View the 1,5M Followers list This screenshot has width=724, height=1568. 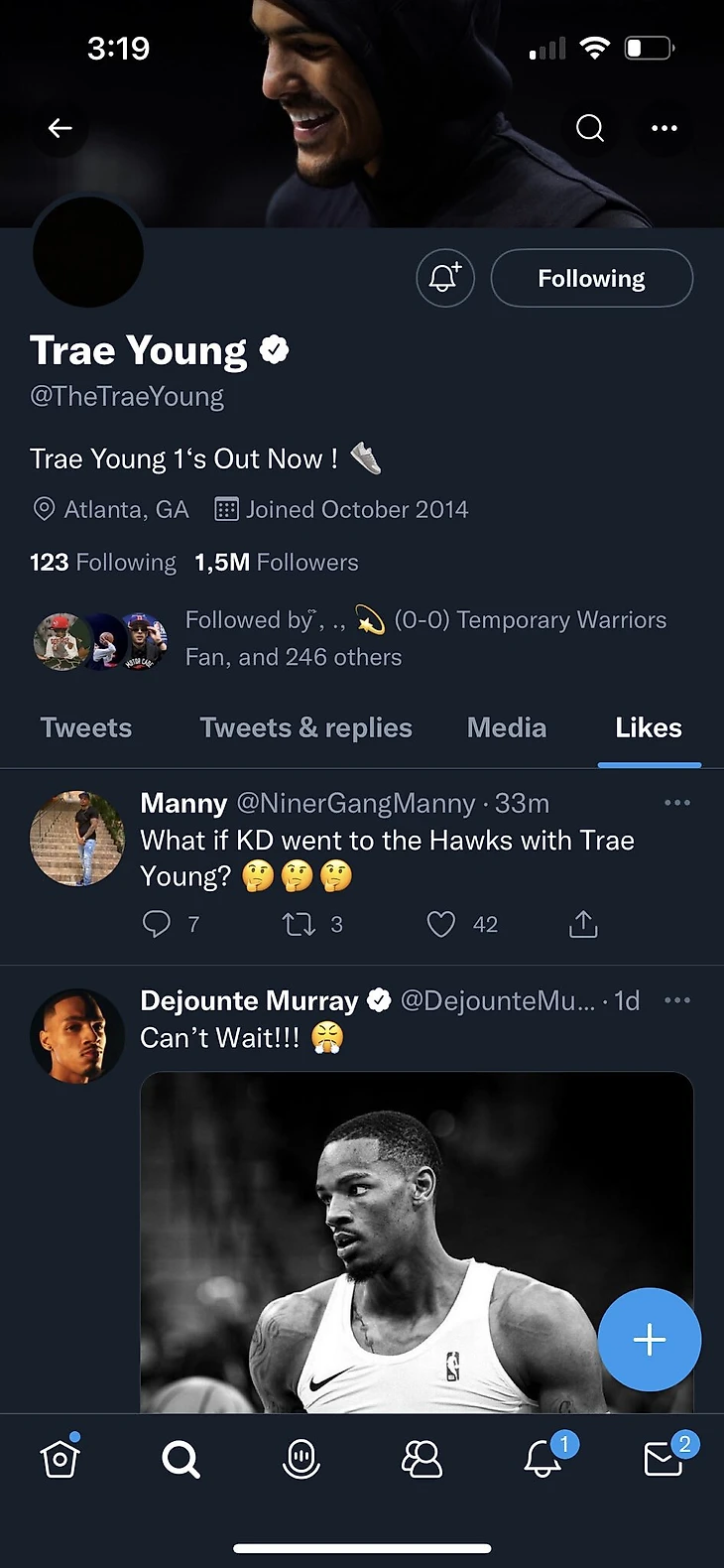[x=277, y=563]
